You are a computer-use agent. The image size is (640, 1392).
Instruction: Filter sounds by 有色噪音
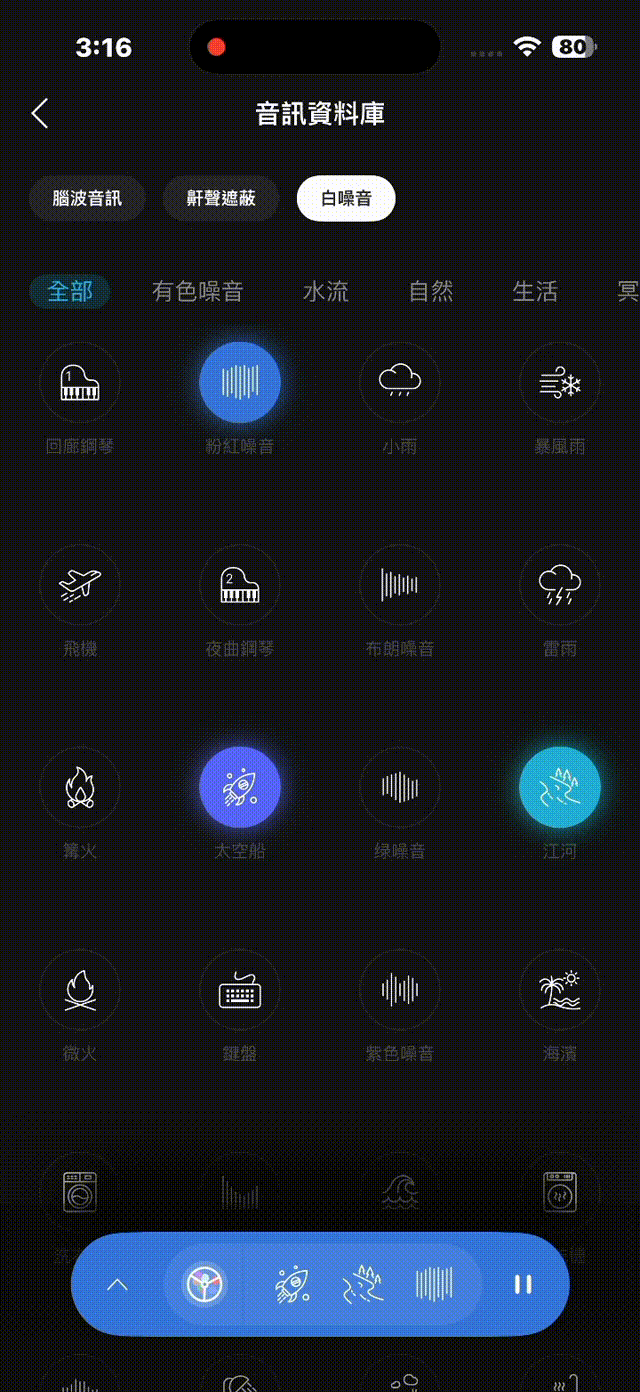197,291
